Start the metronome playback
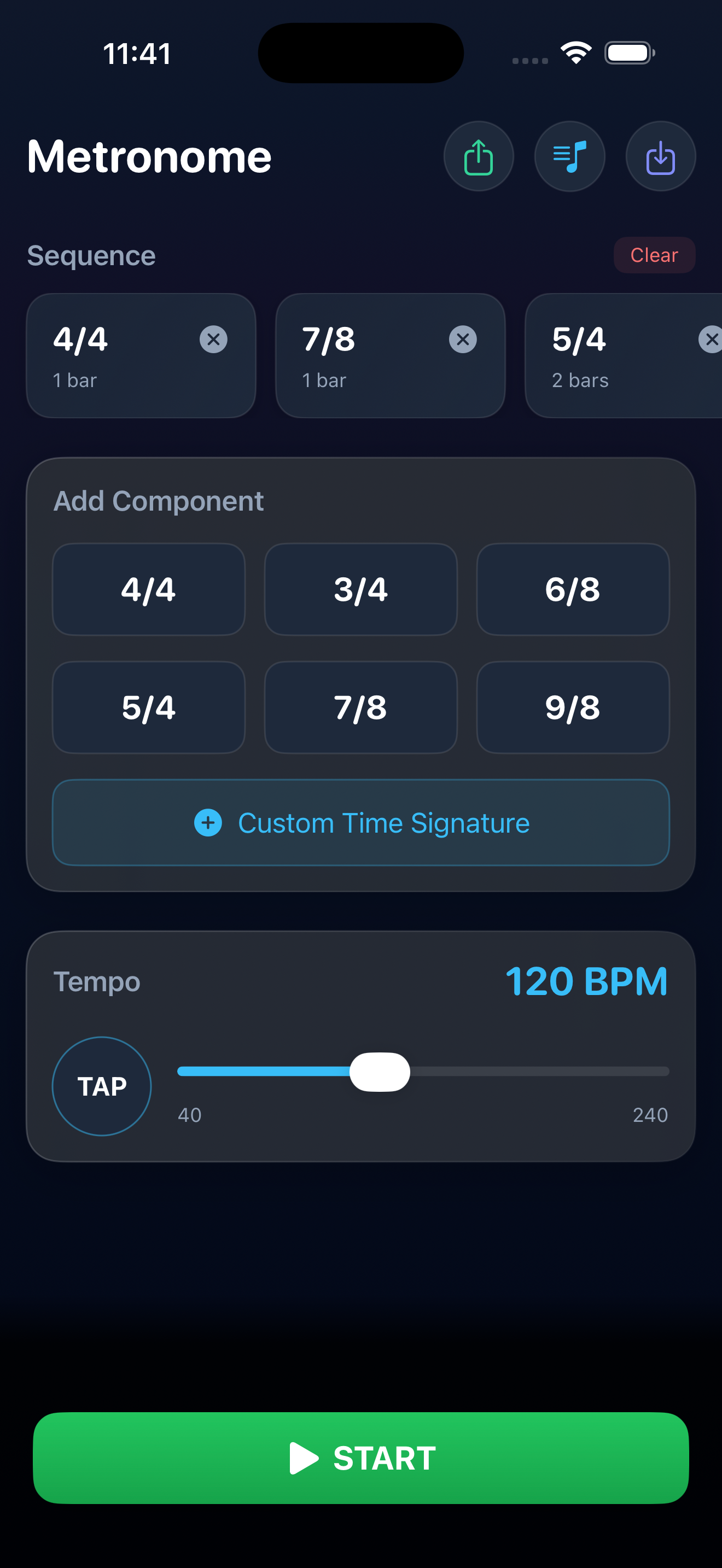This screenshot has height=1568, width=722. [x=360, y=1457]
